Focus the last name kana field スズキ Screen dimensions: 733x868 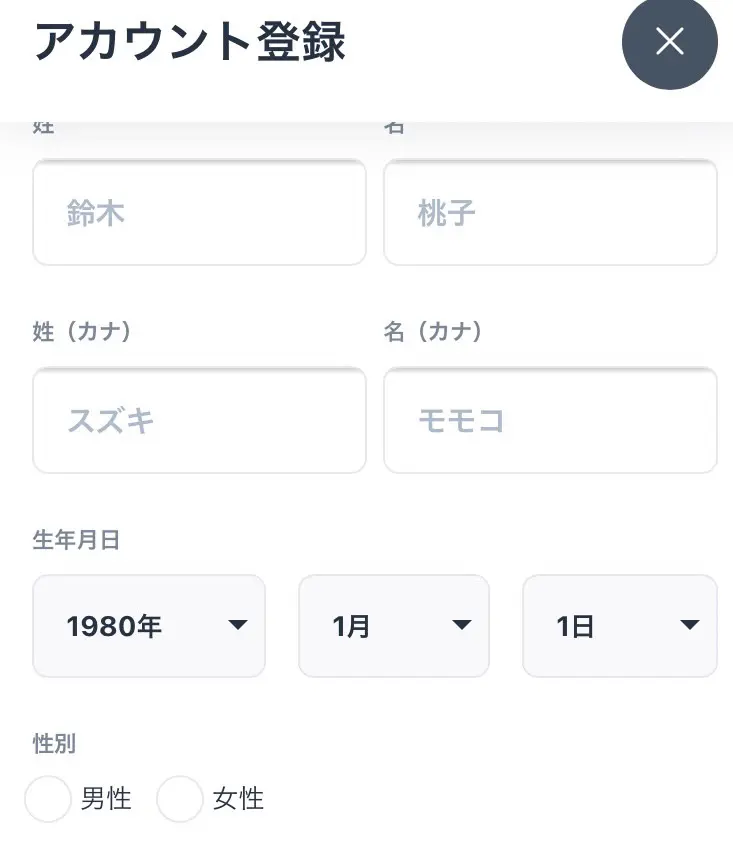point(199,420)
